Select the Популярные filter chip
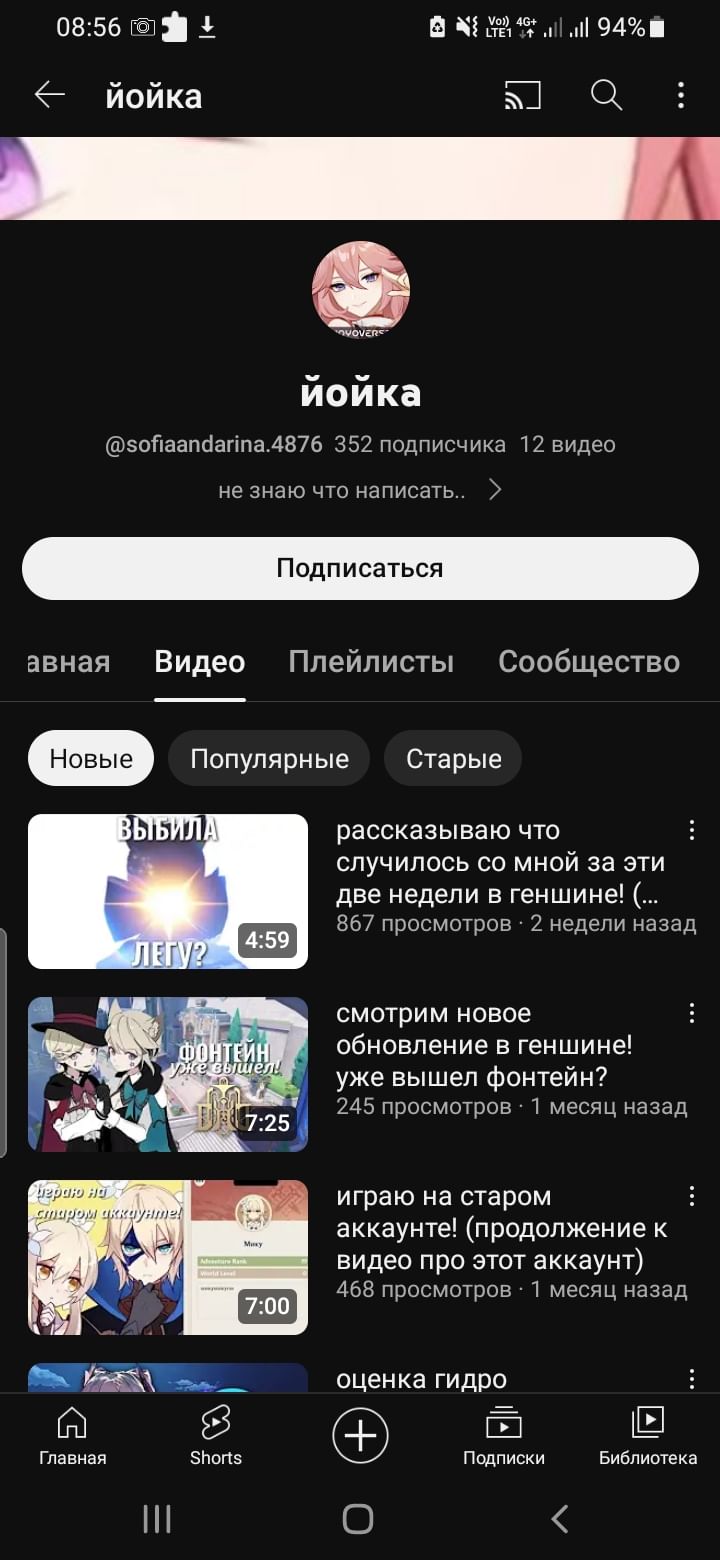The width and height of the screenshot is (720, 1560). point(269,758)
